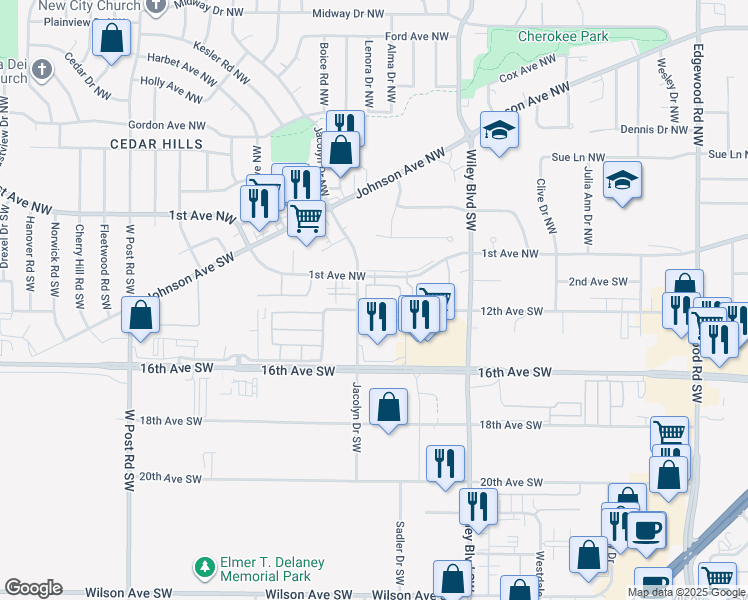Tap the shopping bag marker near Cedar Dr NW
Screen dimensions: 748x600
(x=111, y=41)
